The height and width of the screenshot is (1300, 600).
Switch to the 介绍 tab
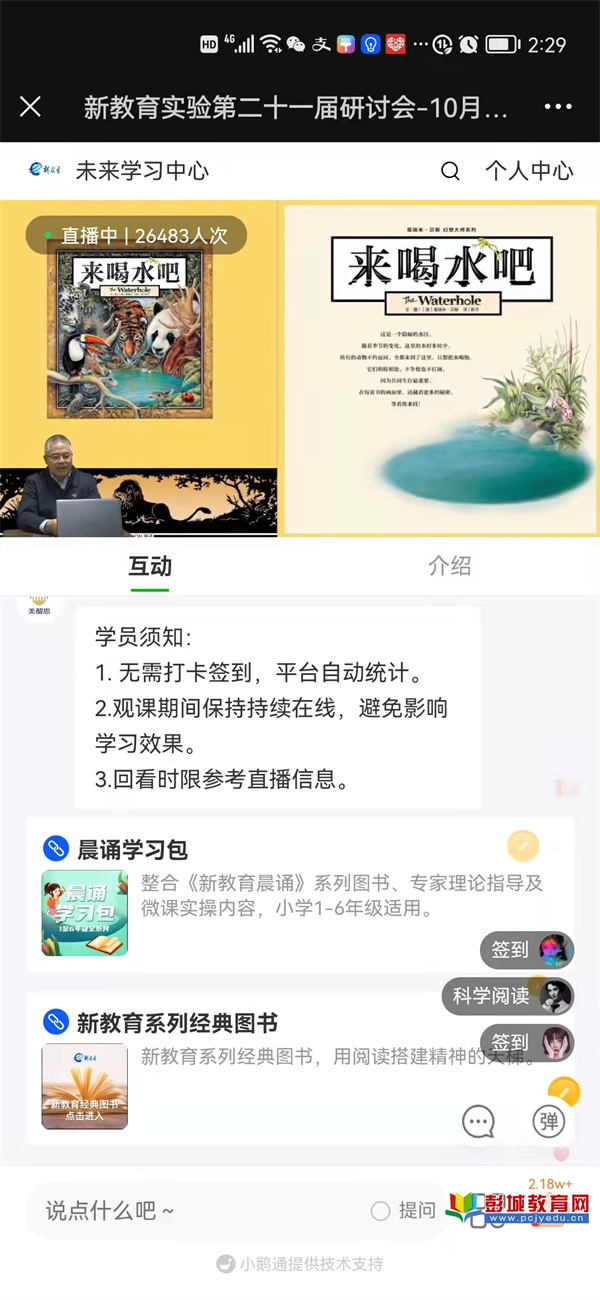point(449,566)
